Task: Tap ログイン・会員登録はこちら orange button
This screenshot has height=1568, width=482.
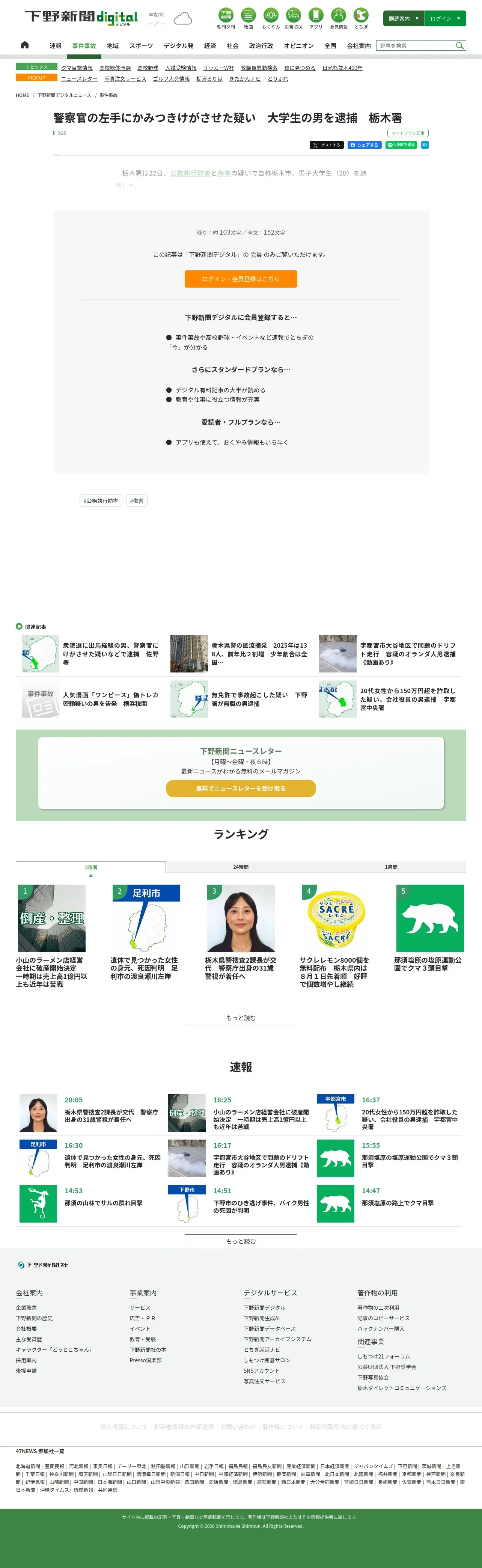Action: pyautogui.click(x=241, y=279)
